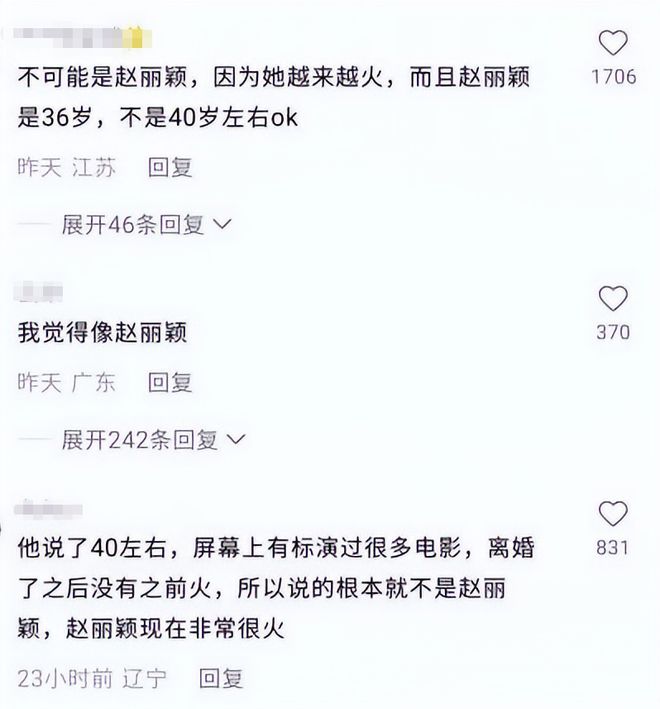This screenshot has height=709, width=660.
Task: Reply to the comment from 广东
Action: coord(170,382)
